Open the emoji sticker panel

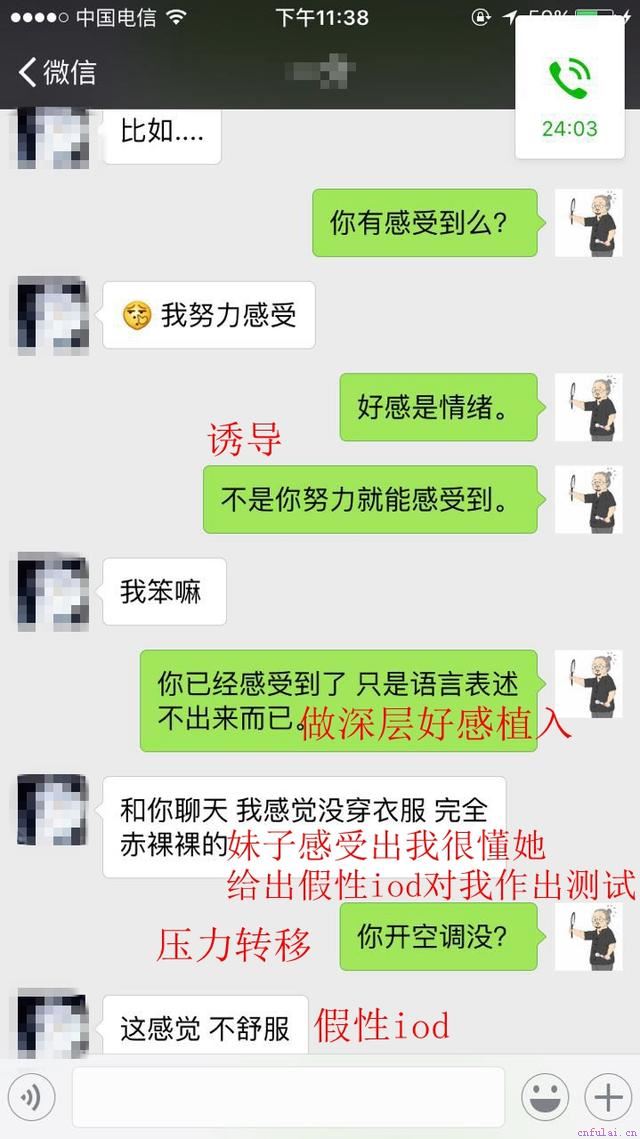click(545, 1097)
